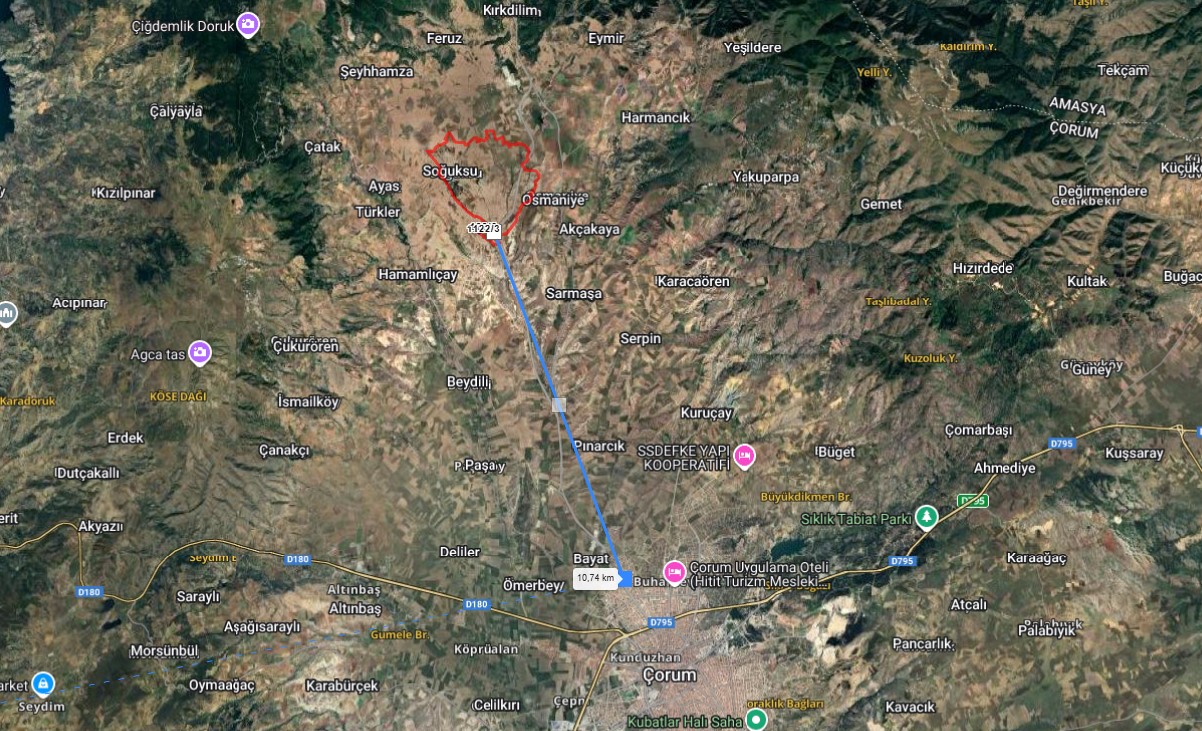Screen dimensions: 1202x731
Task: Tap the Çorum Uygulama Oteli hotel pin
Action: coord(675,572)
